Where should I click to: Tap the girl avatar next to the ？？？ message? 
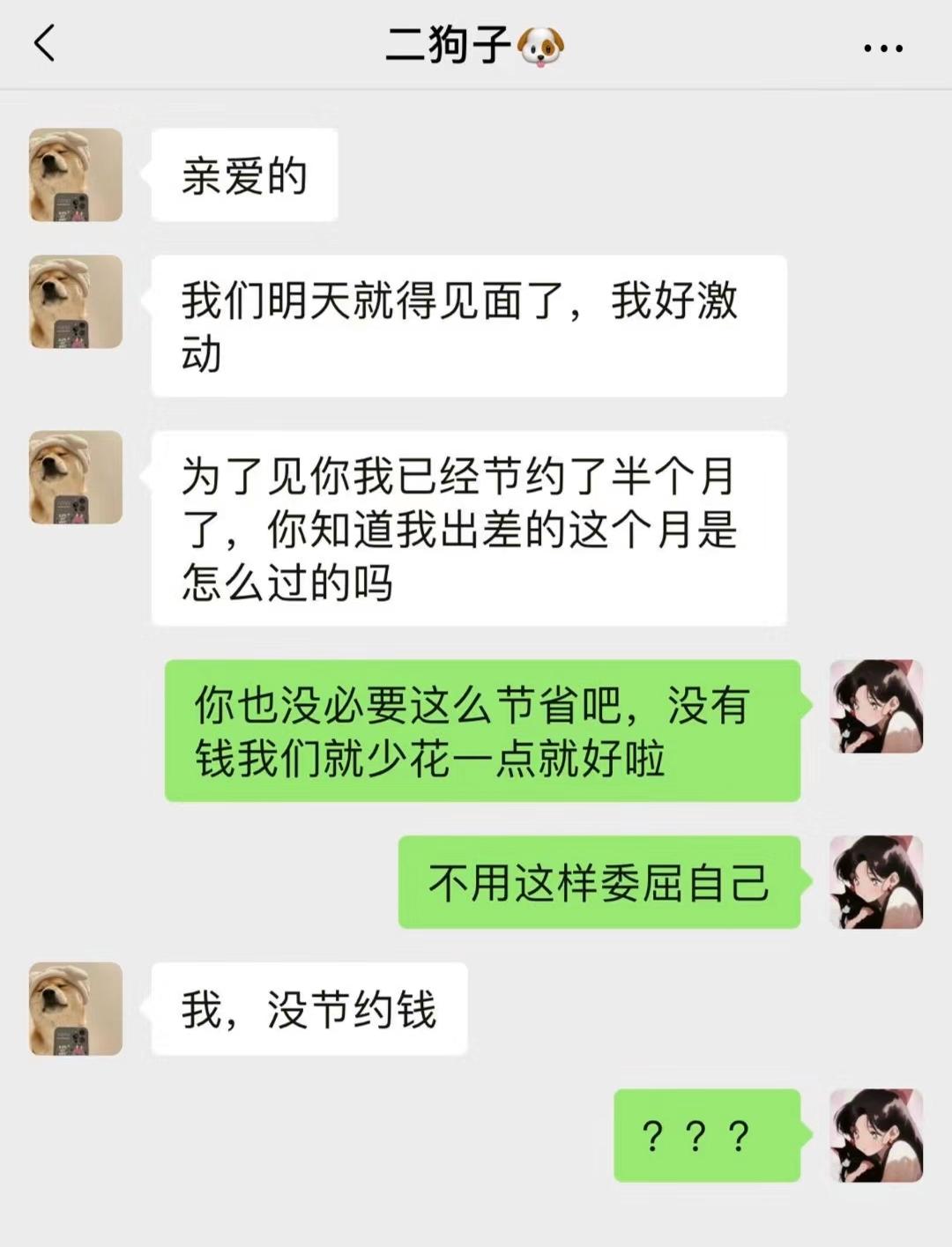click(876, 1135)
